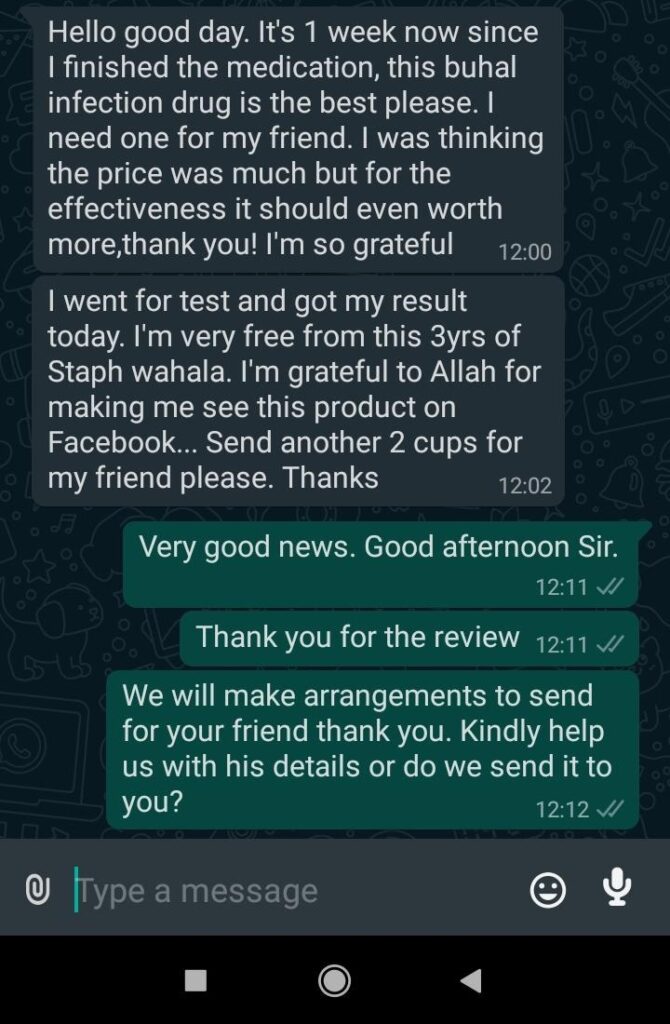Open the recent apps button
Image resolution: width=670 pixels, height=1024 pixels.
pos(196,980)
